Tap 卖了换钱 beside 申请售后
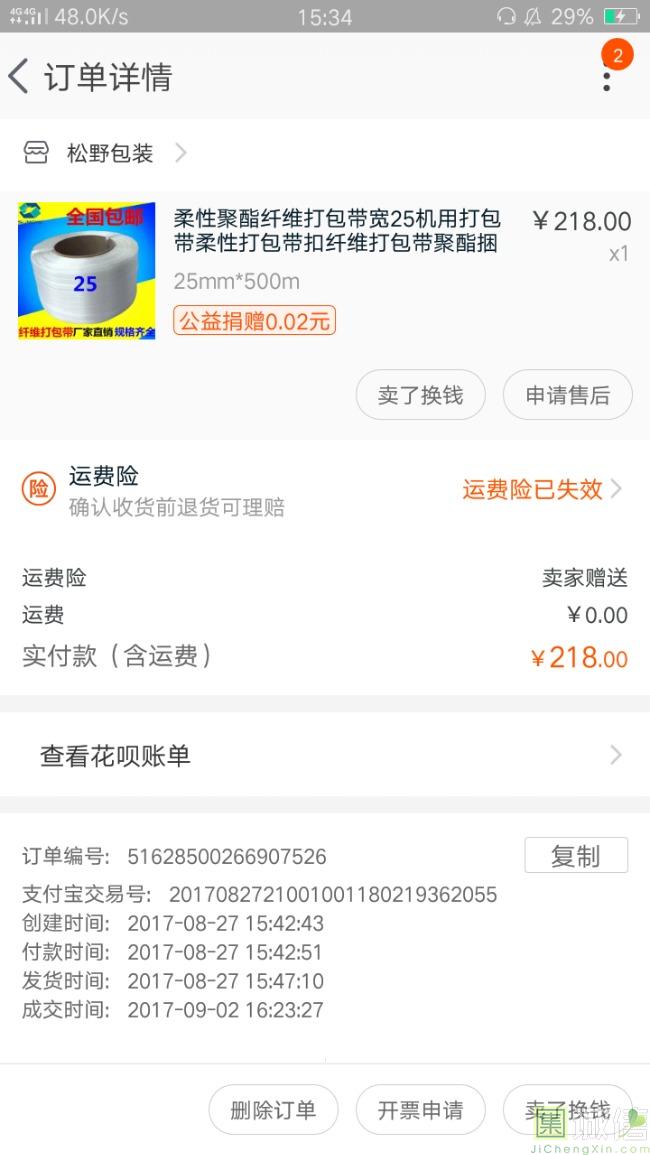 click(x=420, y=396)
